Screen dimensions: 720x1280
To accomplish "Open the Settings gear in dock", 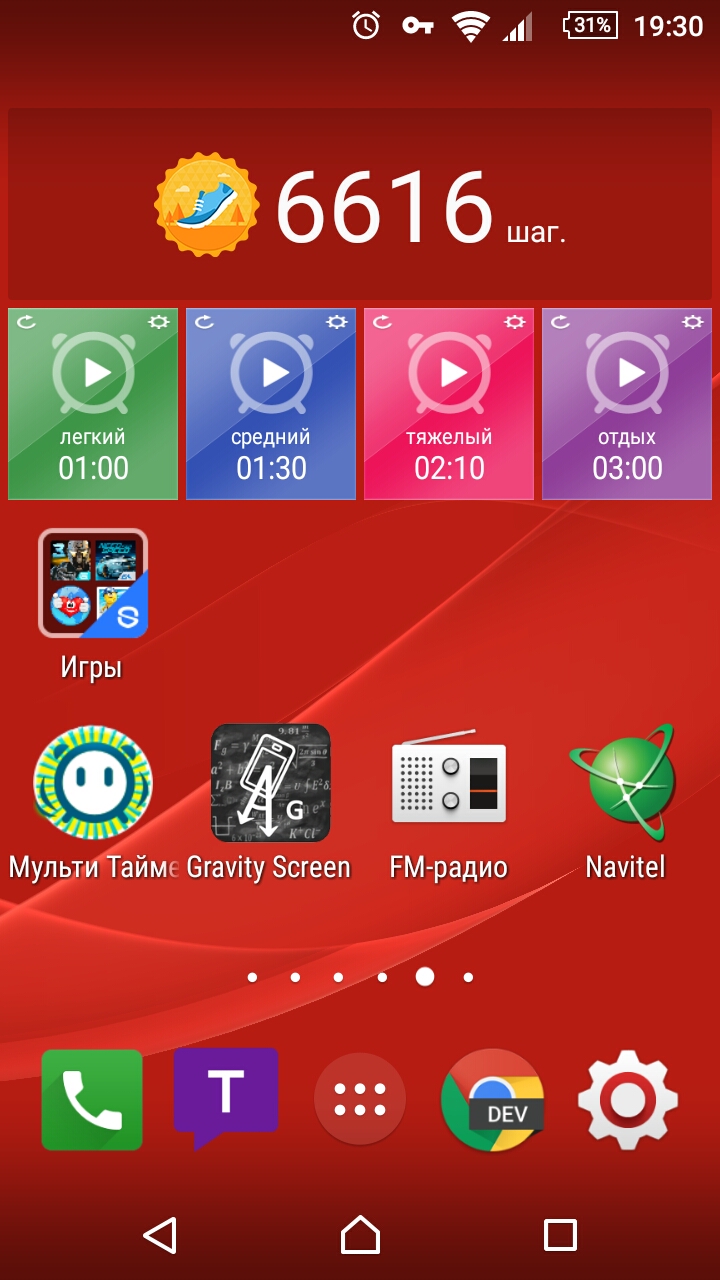I will 628,1099.
